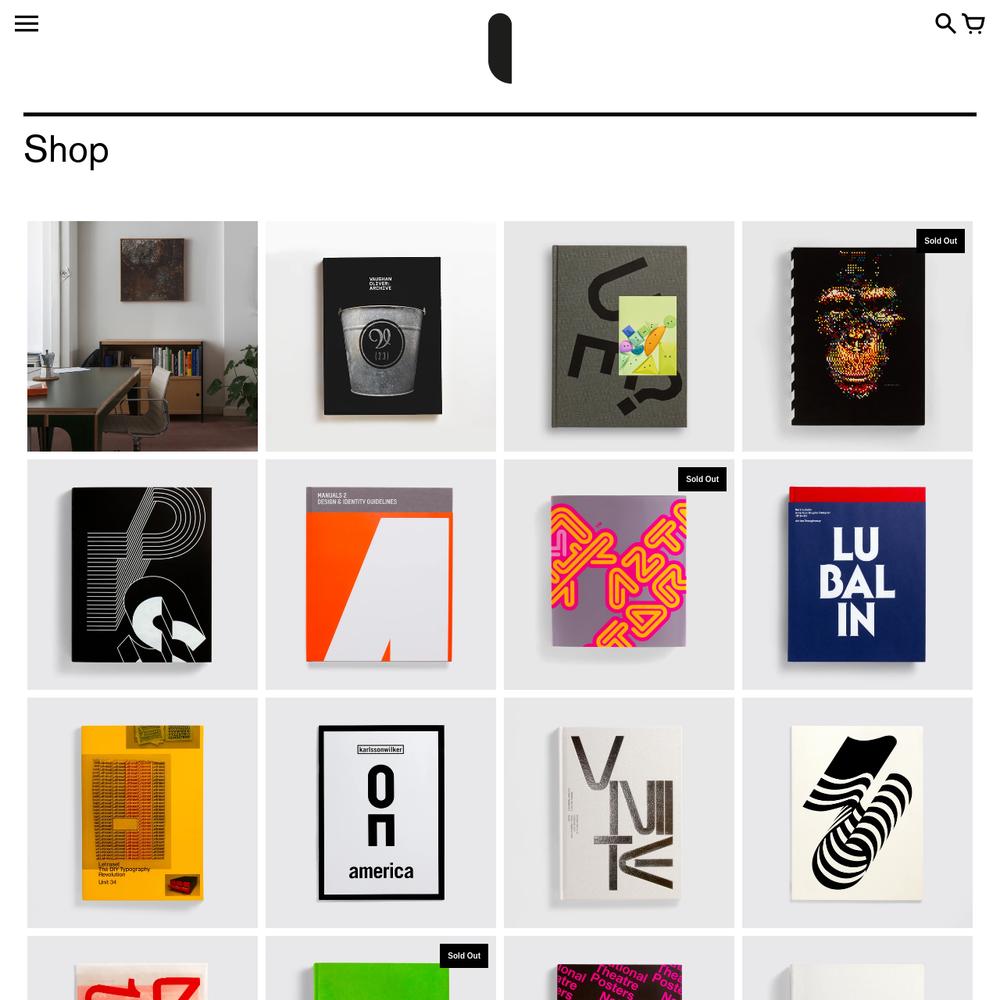Open the black book with striped letter cover
This screenshot has width=1000, height=1000.
coord(142,574)
